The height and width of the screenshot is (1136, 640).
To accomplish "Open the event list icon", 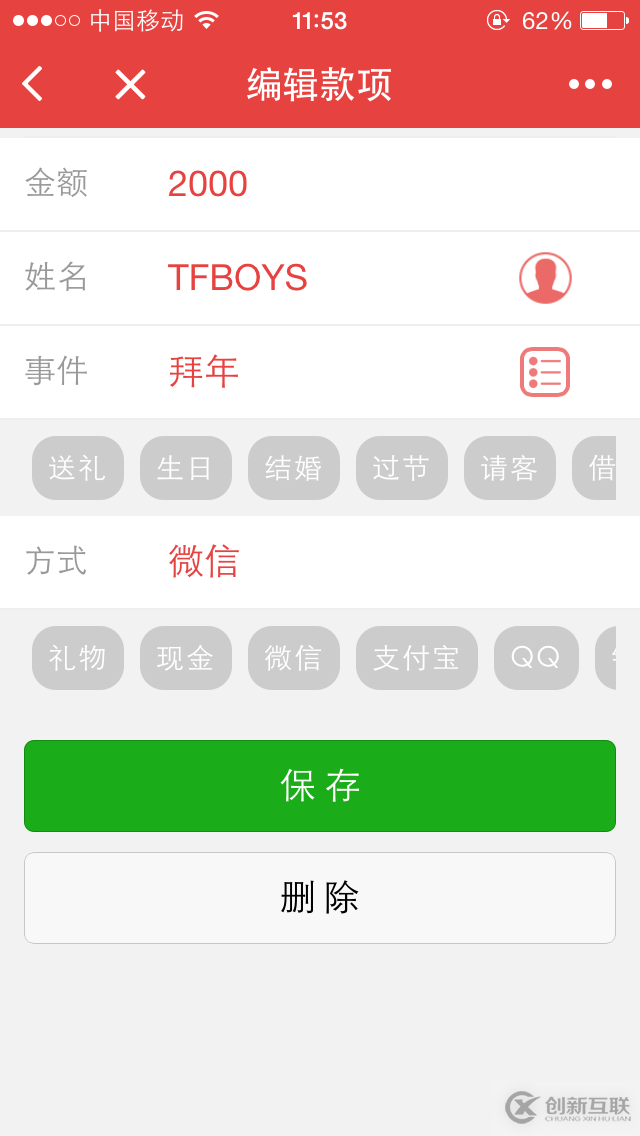I will [x=545, y=372].
